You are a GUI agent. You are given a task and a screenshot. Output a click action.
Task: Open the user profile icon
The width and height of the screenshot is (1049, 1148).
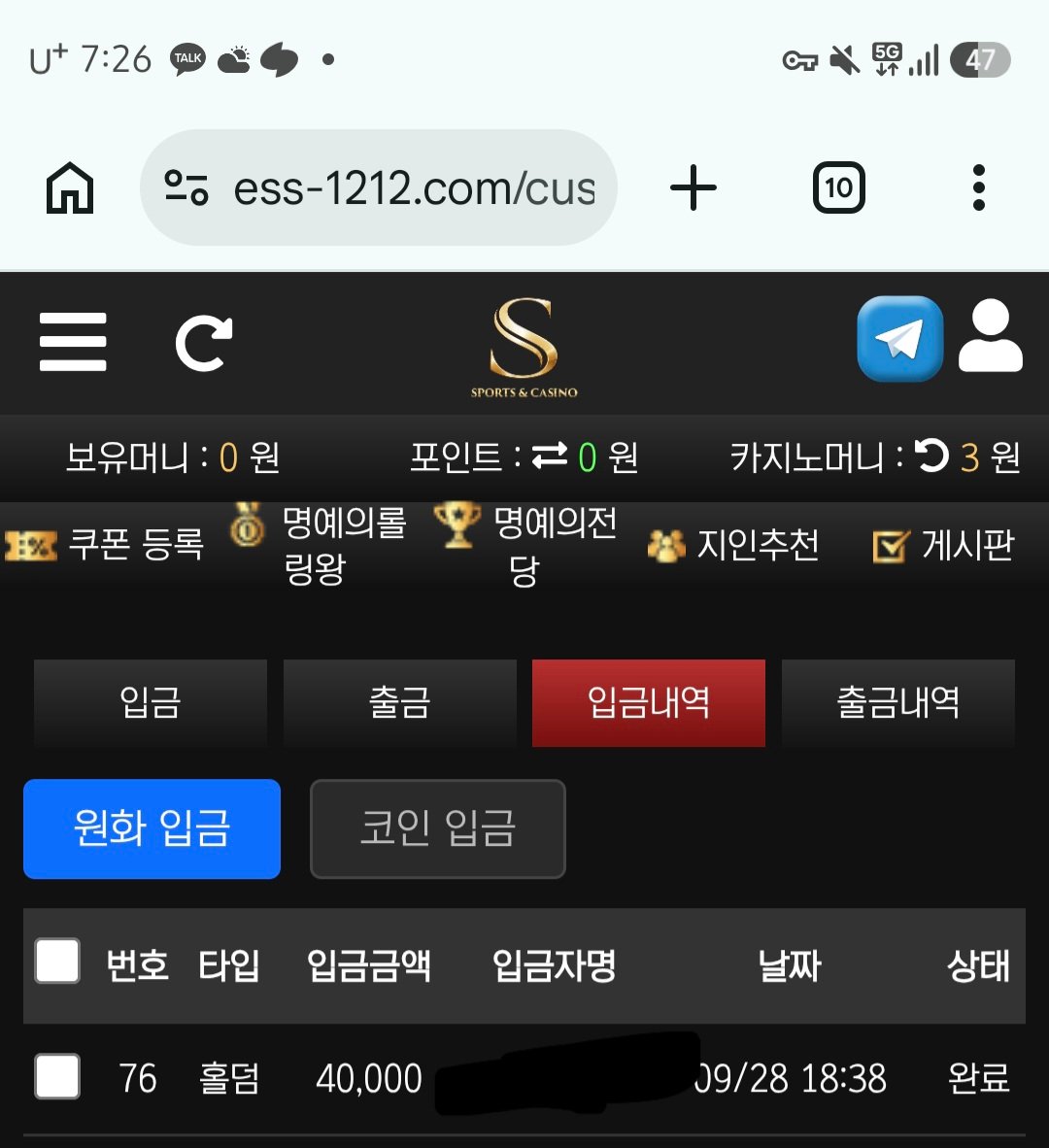[x=991, y=336]
